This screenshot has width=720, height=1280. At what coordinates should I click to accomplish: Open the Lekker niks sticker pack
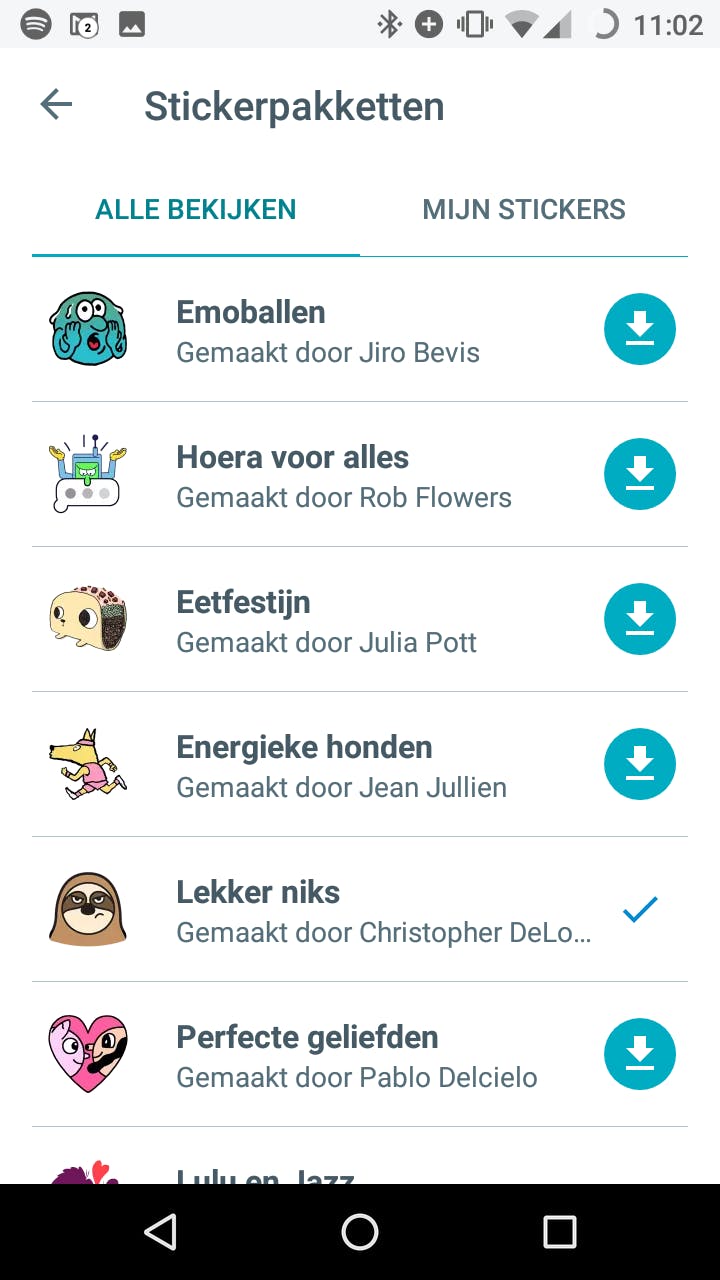[x=330, y=910]
